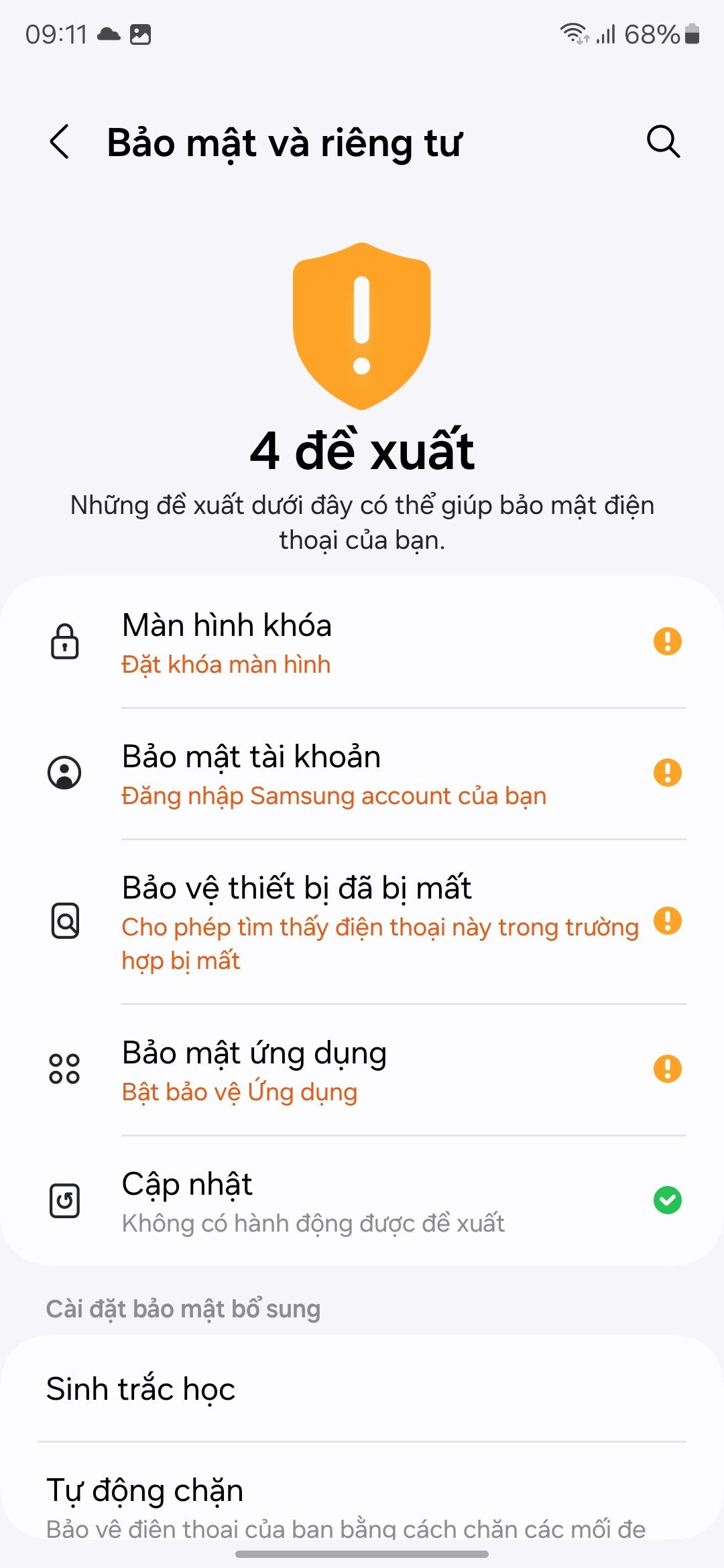Tap Bật bảo vệ Ứng dụng text

tap(239, 1092)
